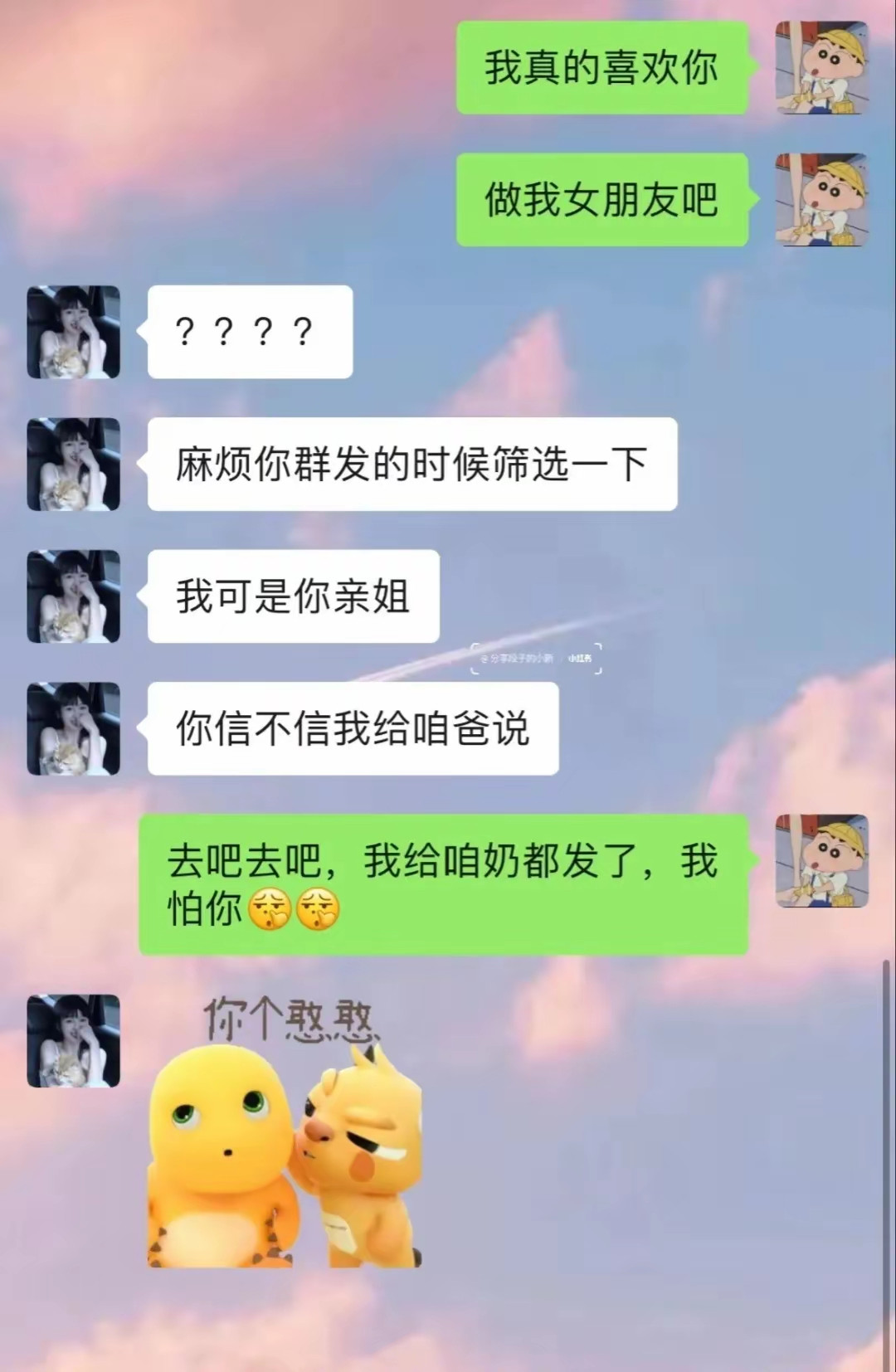The width and height of the screenshot is (896, 1372).
Task: Open the Crayon Shin-chan profile avatar
Action: [824, 70]
